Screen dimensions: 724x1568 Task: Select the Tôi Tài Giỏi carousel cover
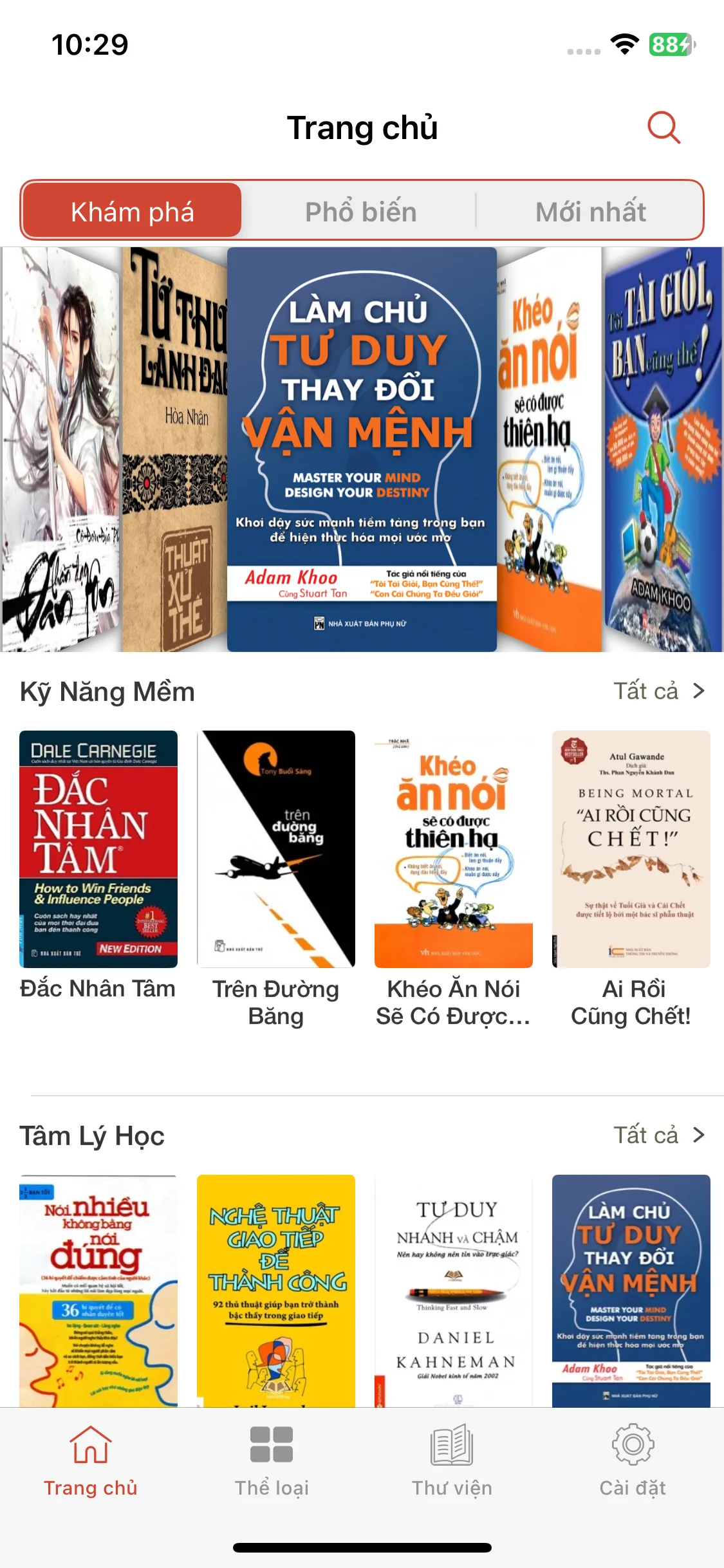point(662,449)
